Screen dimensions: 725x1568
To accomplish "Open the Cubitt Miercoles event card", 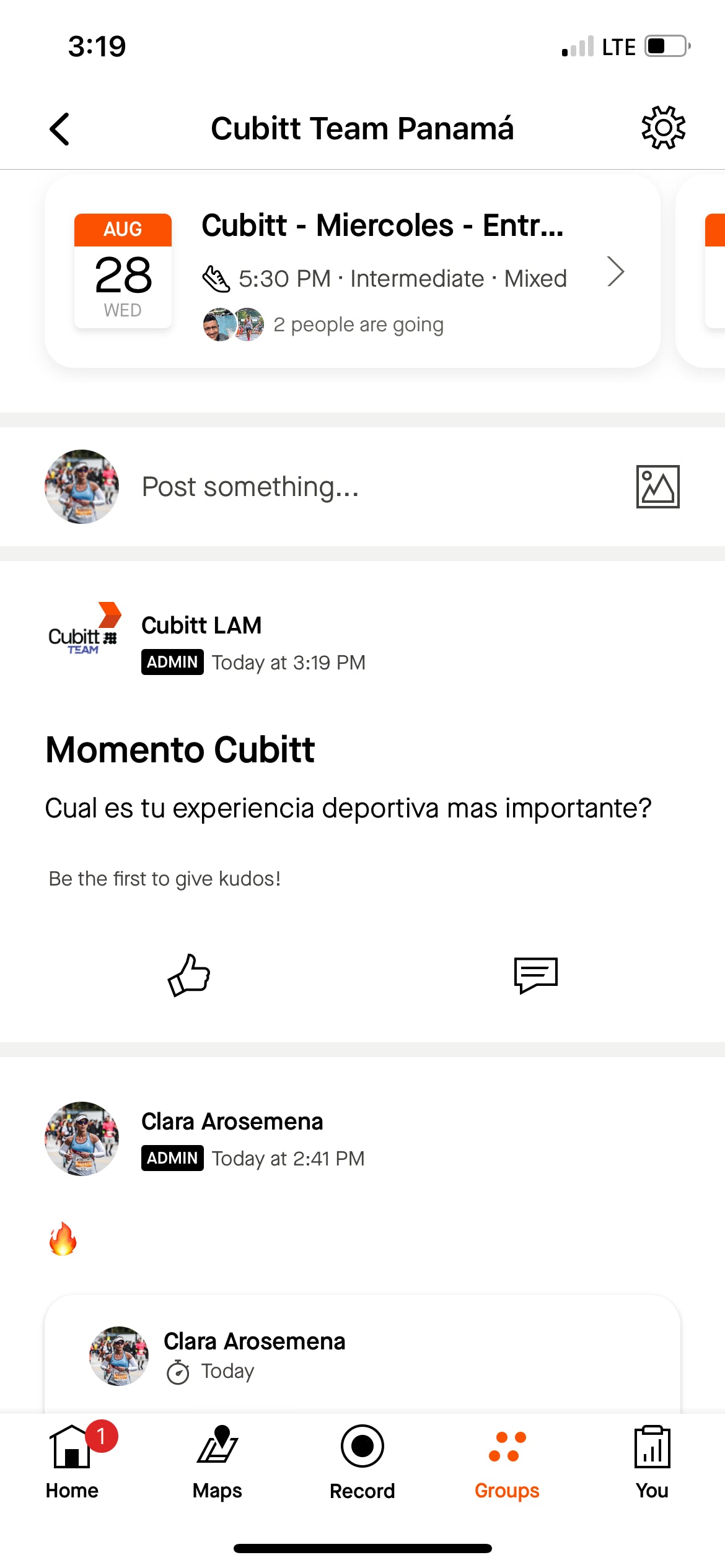I will (x=352, y=271).
